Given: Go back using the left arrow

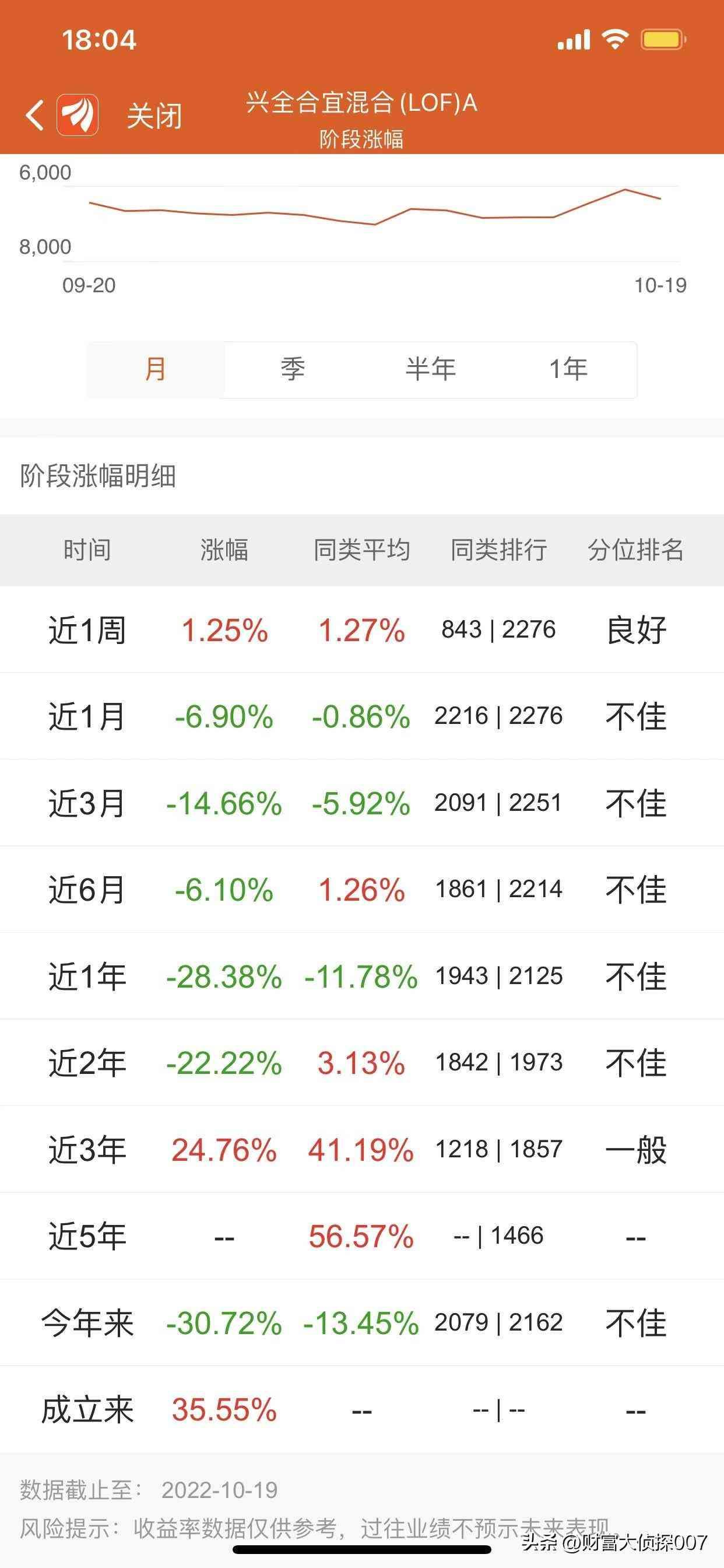Looking at the screenshot, I should [x=36, y=115].
